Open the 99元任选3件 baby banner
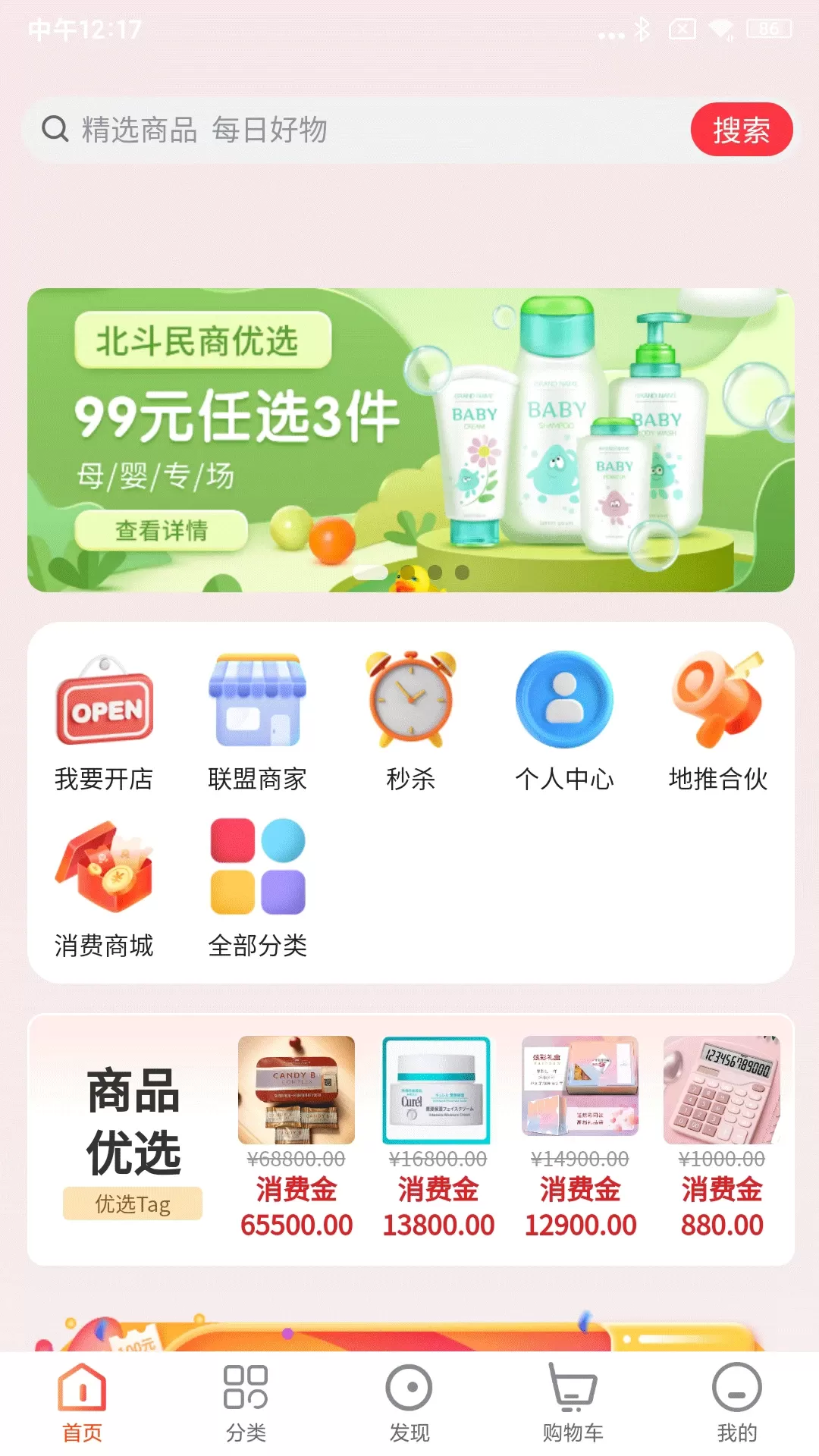This screenshot has width=819, height=1456. click(x=410, y=440)
